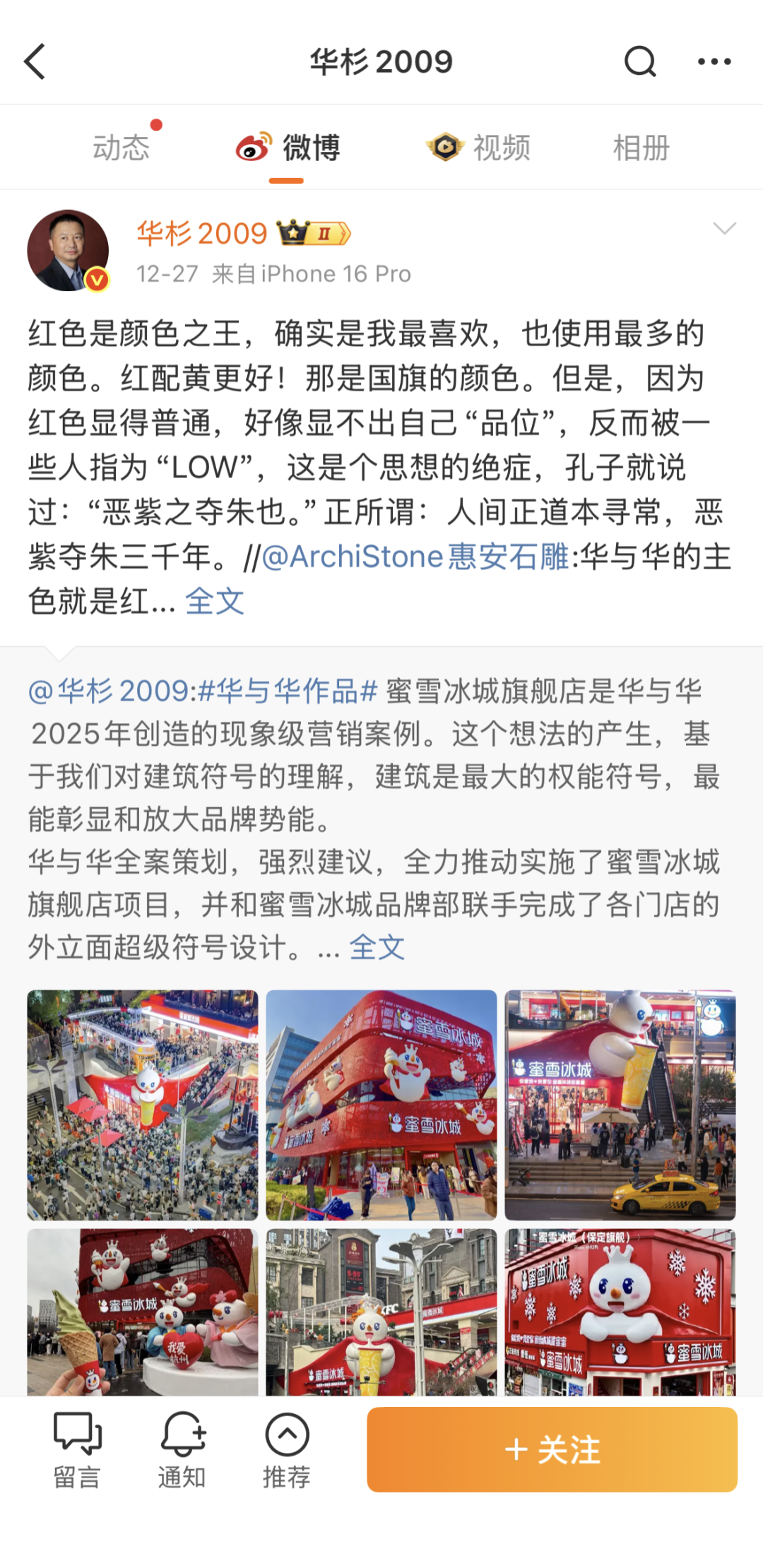View the yellow taxi night photo
This screenshot has height=1568, width=763.
[x=620, y=1105]
